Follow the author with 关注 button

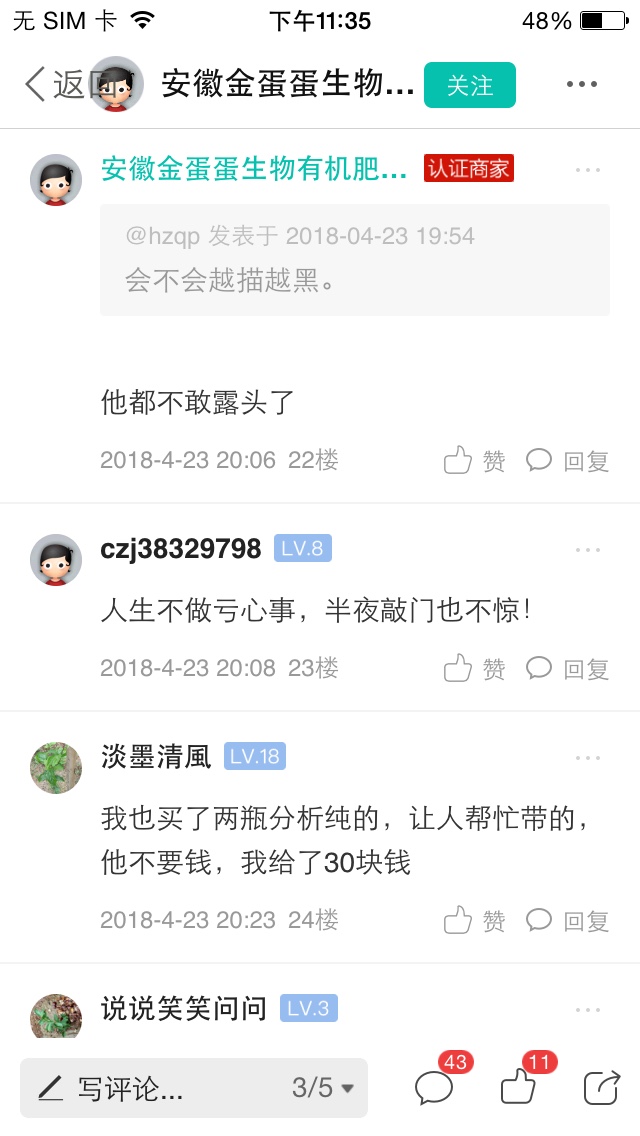(470, 85)
